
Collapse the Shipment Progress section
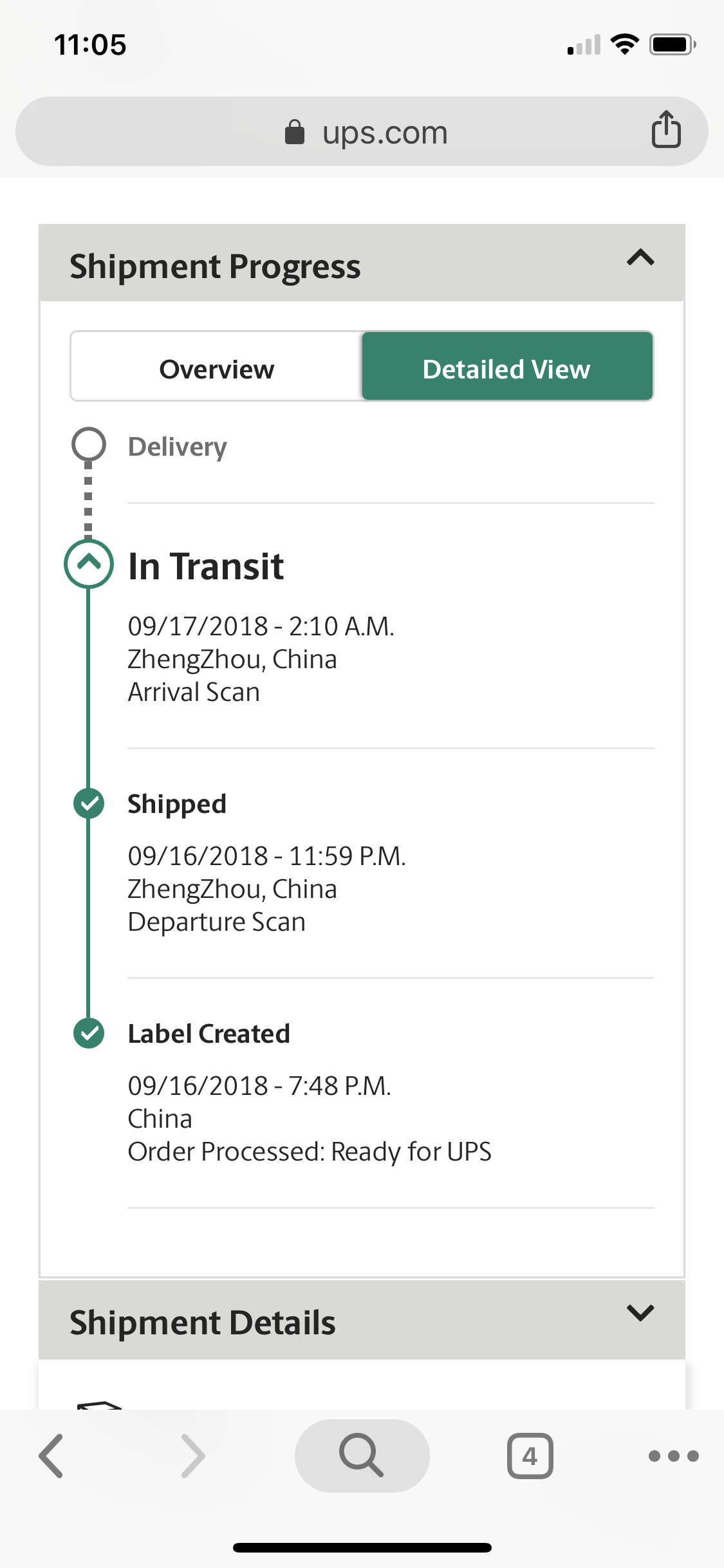(x=640, y=259)
